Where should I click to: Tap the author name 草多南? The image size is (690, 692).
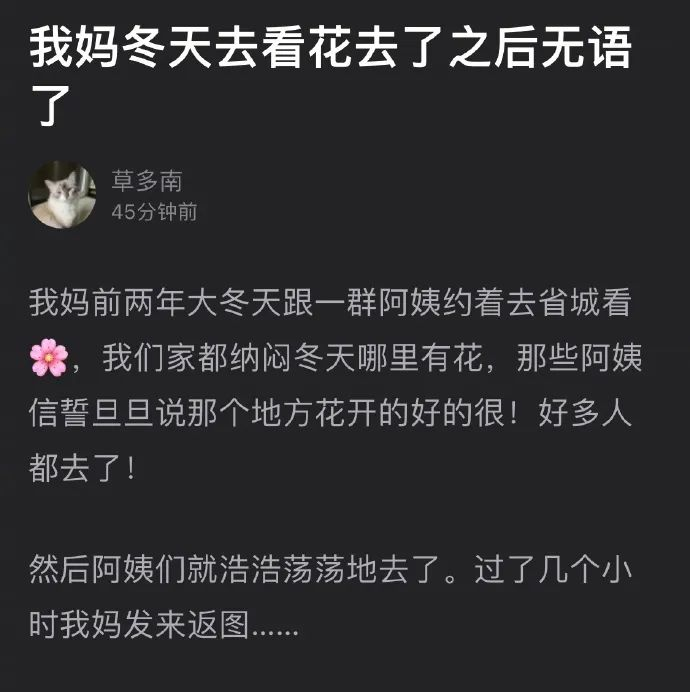click(x=146, y=181)
